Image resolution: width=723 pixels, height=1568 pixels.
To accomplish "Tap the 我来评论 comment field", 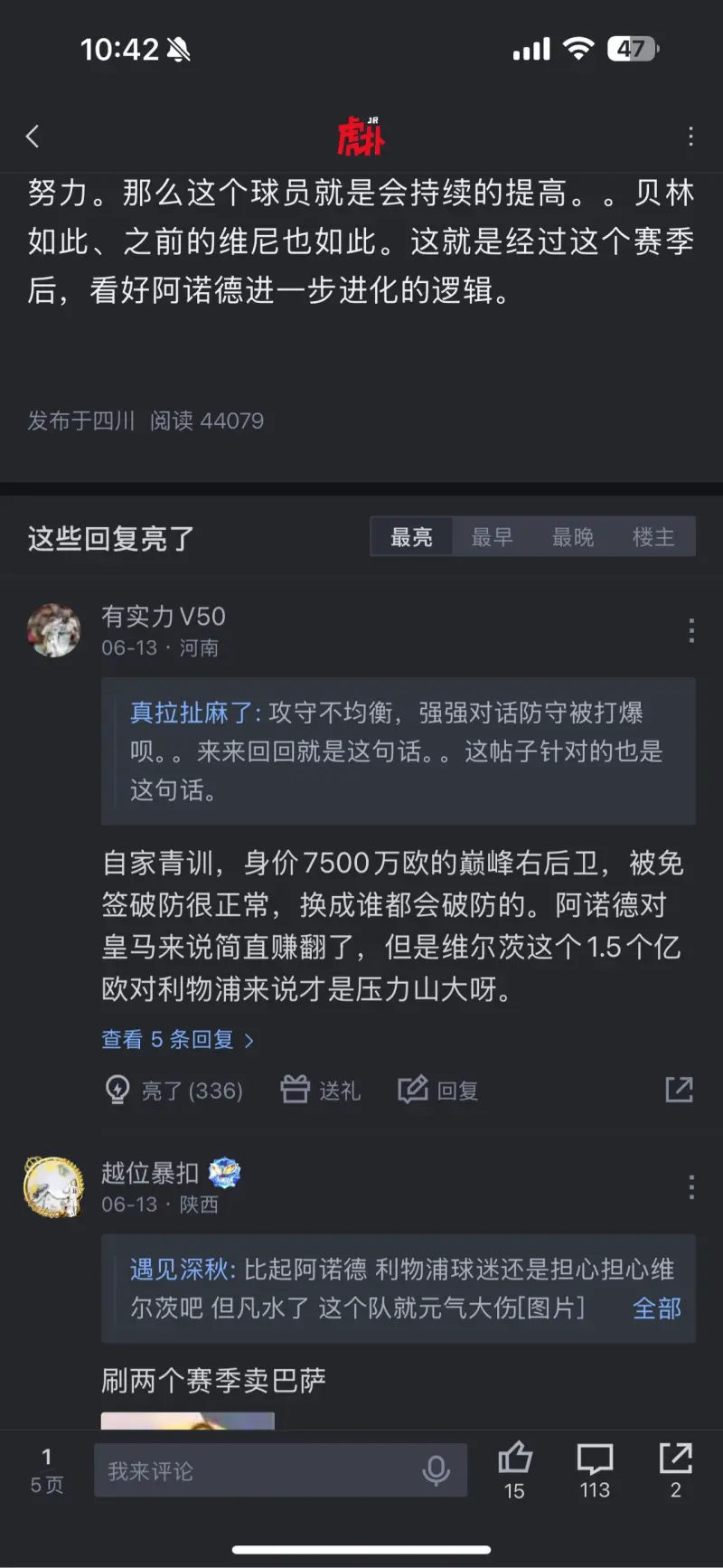I will point(258,1471).
